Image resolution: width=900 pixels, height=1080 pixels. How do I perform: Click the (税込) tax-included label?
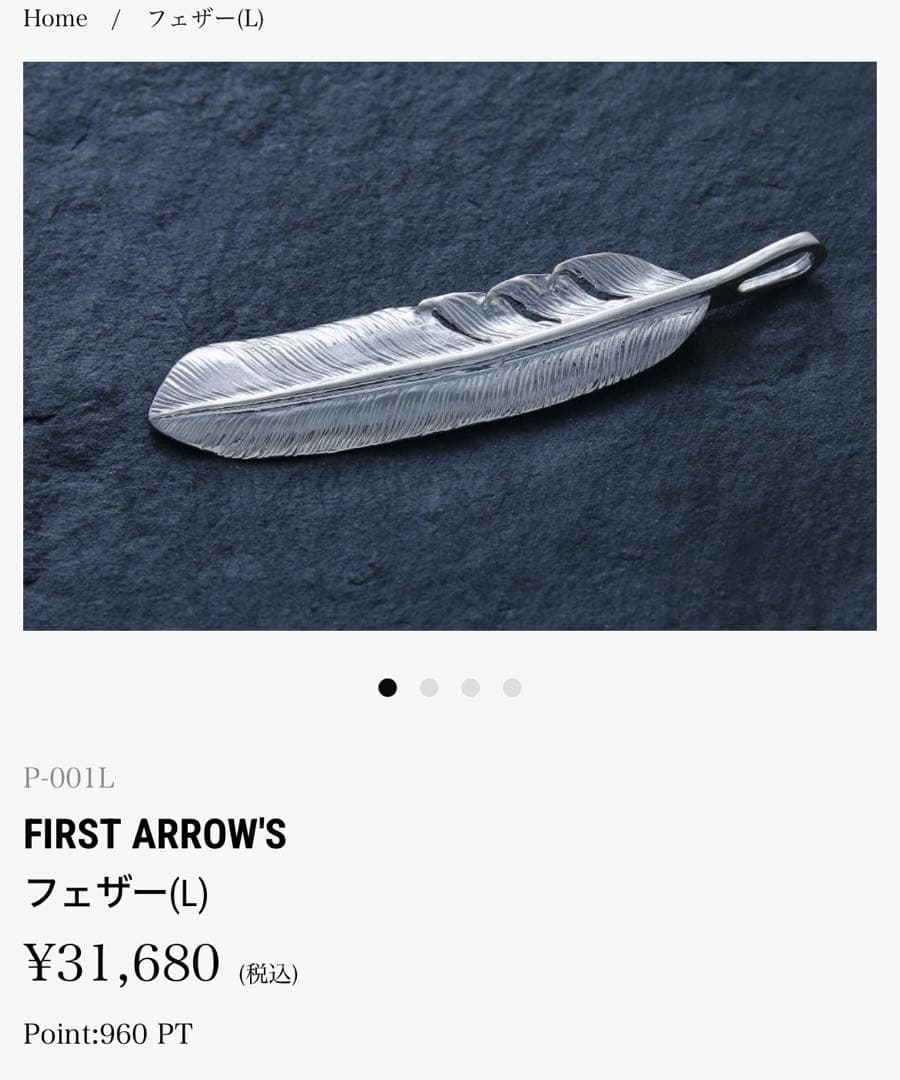[265, 972]
